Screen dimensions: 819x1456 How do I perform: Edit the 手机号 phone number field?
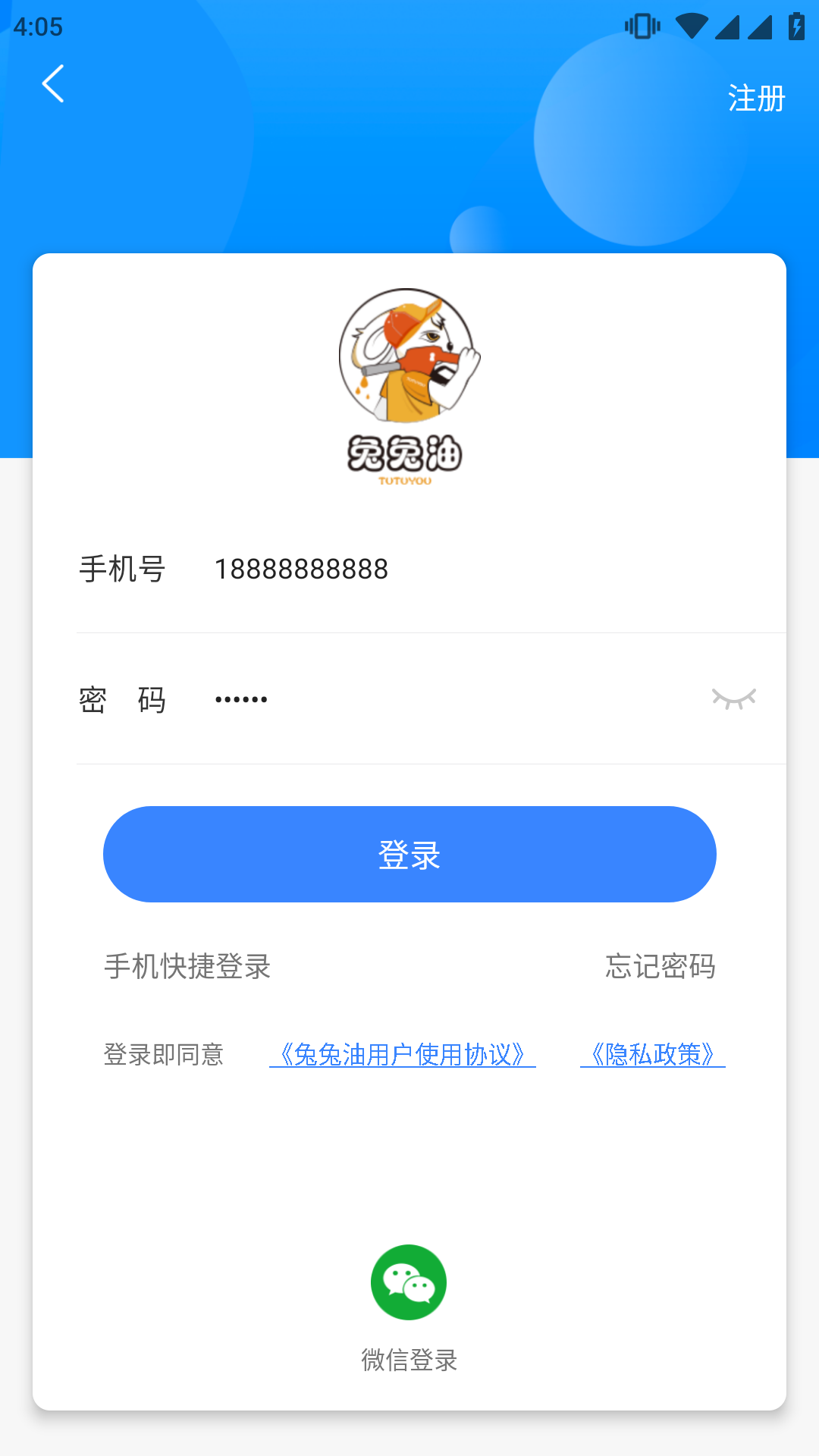455,569
